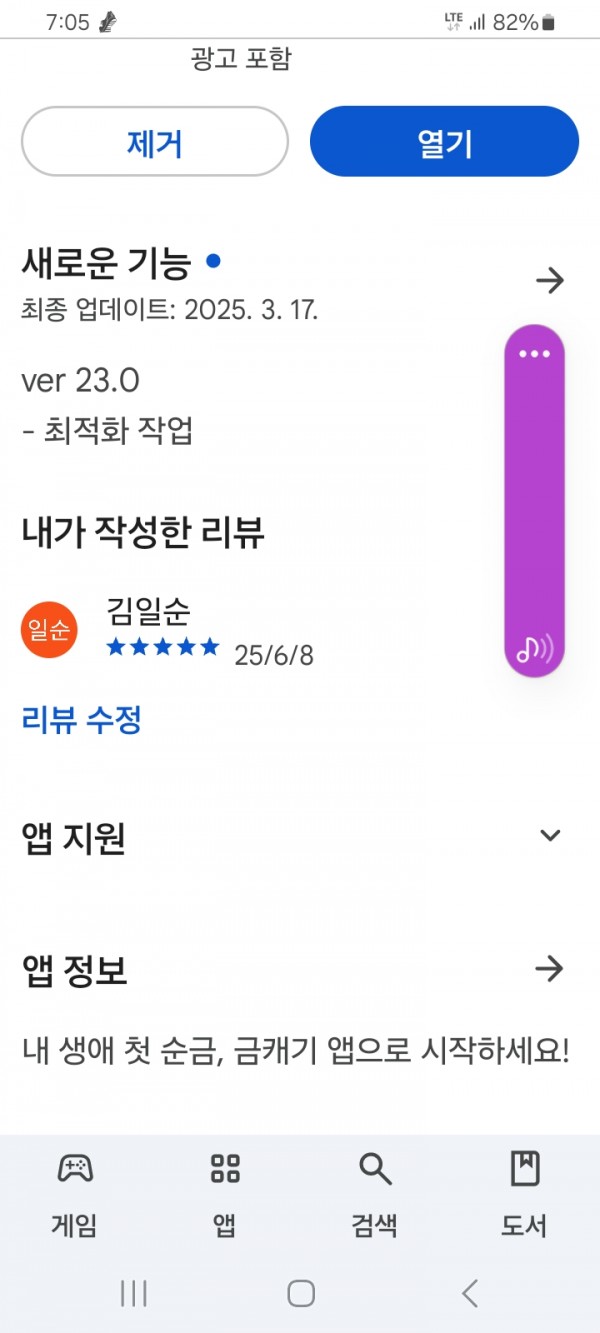Go to the 검색 tab
This screenshot has height=1333, width=600.
(375, 1194)
